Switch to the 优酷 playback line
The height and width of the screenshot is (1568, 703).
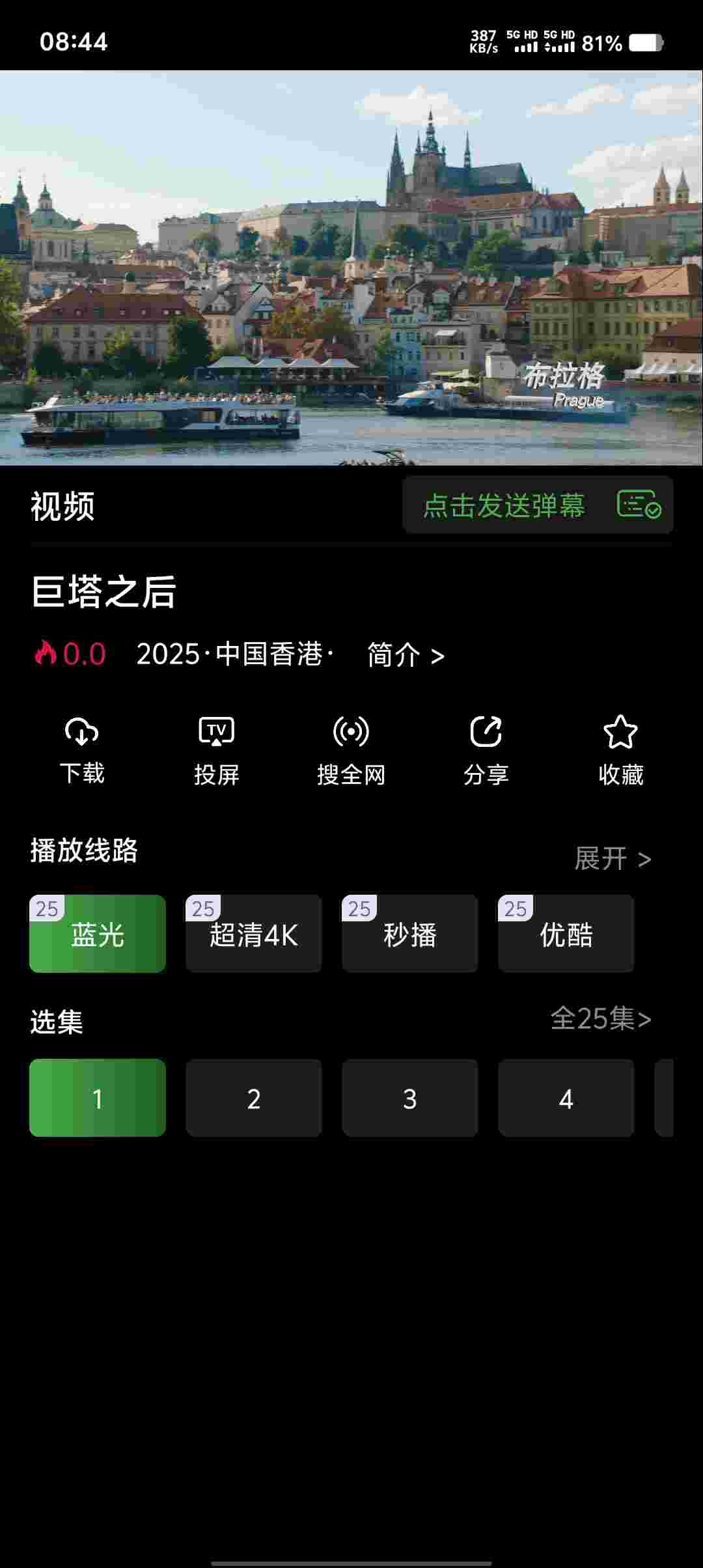pyautogui.click(x=566, y=934)
